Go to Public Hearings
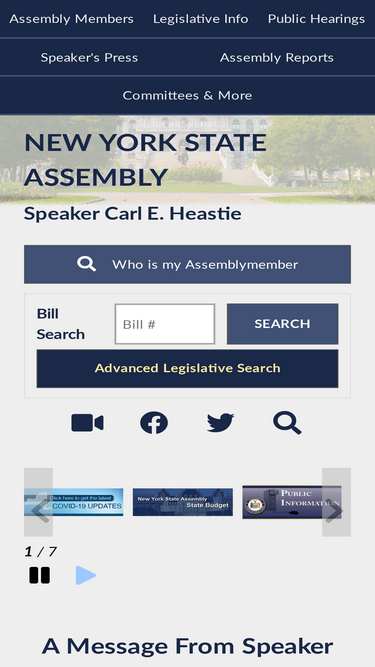375x667 pixels. (x=316, y=19)
